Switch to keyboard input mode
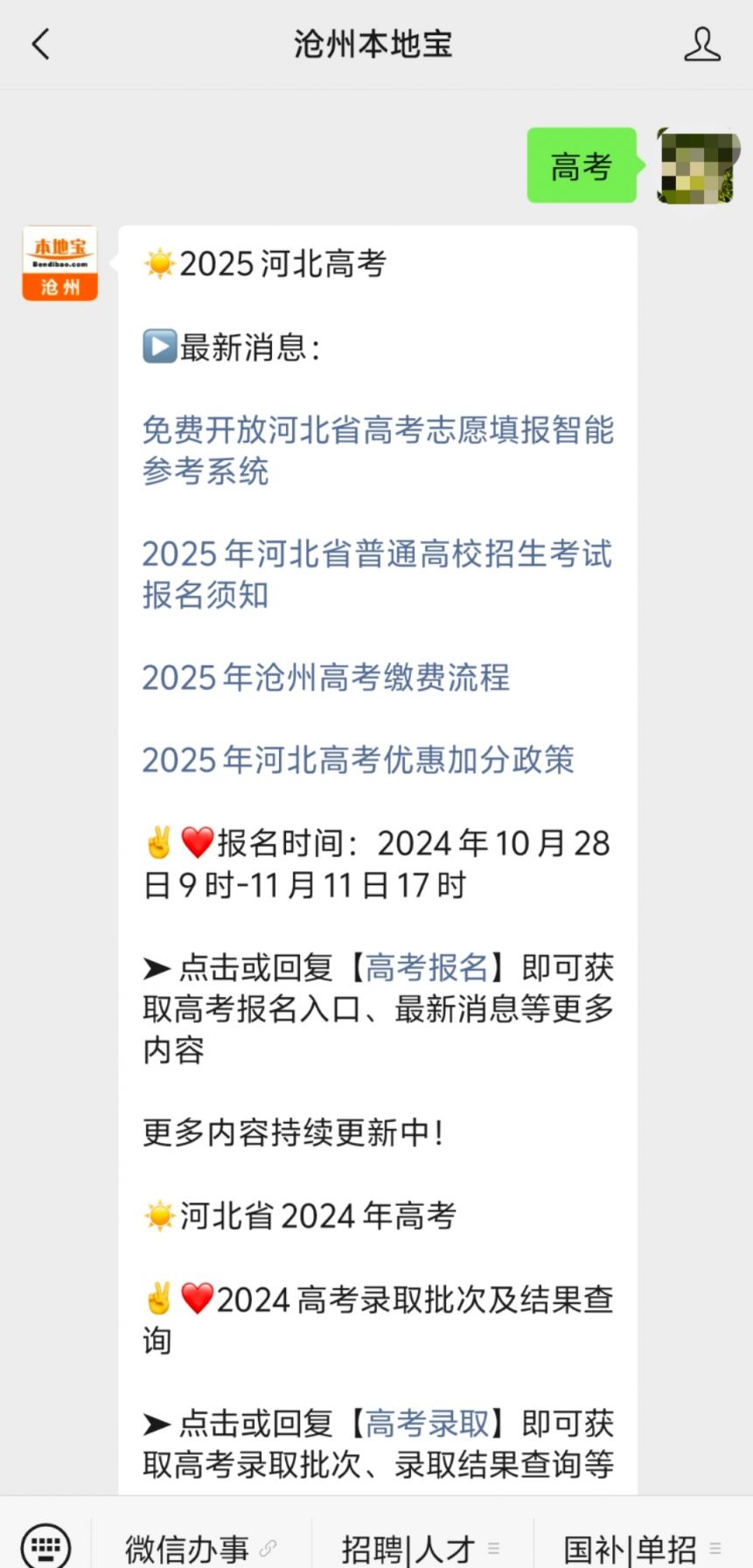Viewport: 753px width, 1568px height. click(x=45, y=1546)
